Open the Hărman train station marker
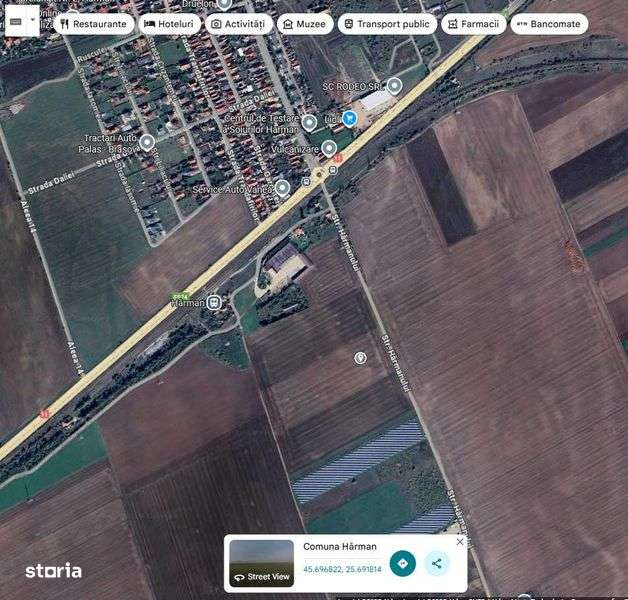 (x=213, y=302)
